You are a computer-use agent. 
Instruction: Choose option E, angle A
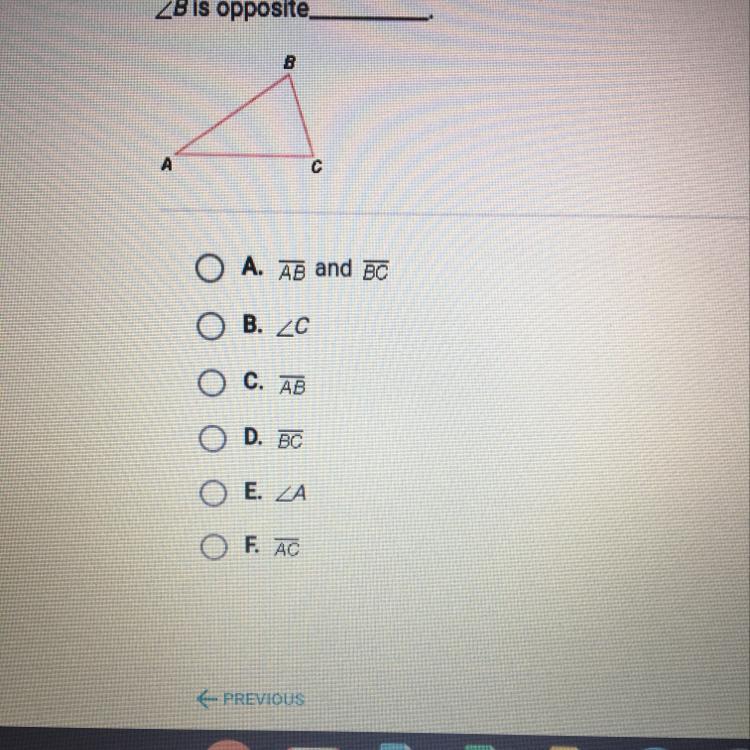click(209, 492)
